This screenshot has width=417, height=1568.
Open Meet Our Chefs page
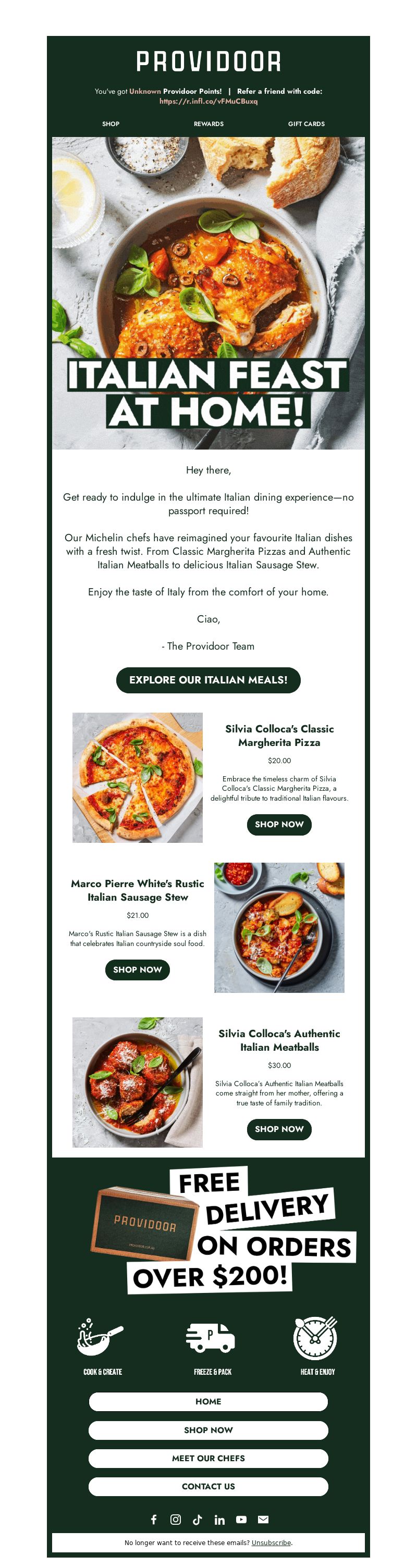click(x=208, y=1458)
